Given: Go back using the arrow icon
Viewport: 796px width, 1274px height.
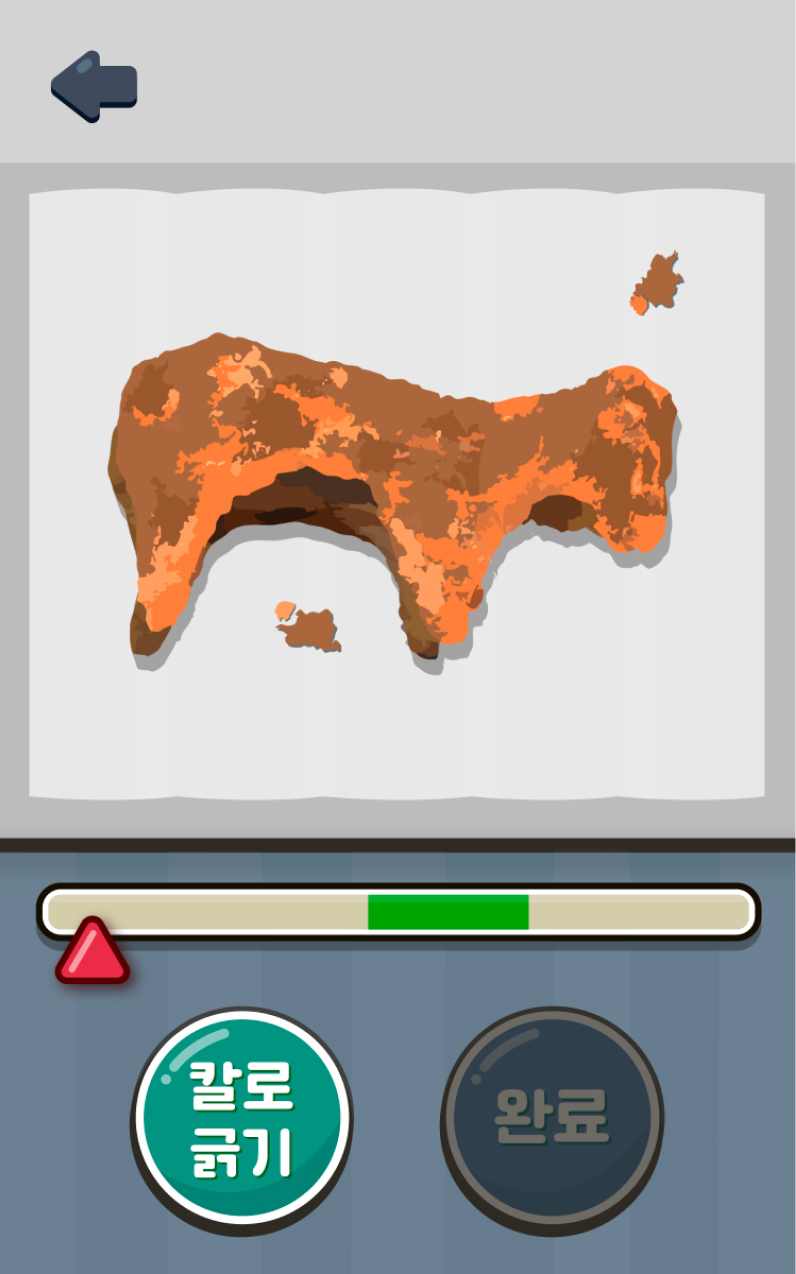Looking at the screenshot, I should pyautogui.click(x=93, y=86).
